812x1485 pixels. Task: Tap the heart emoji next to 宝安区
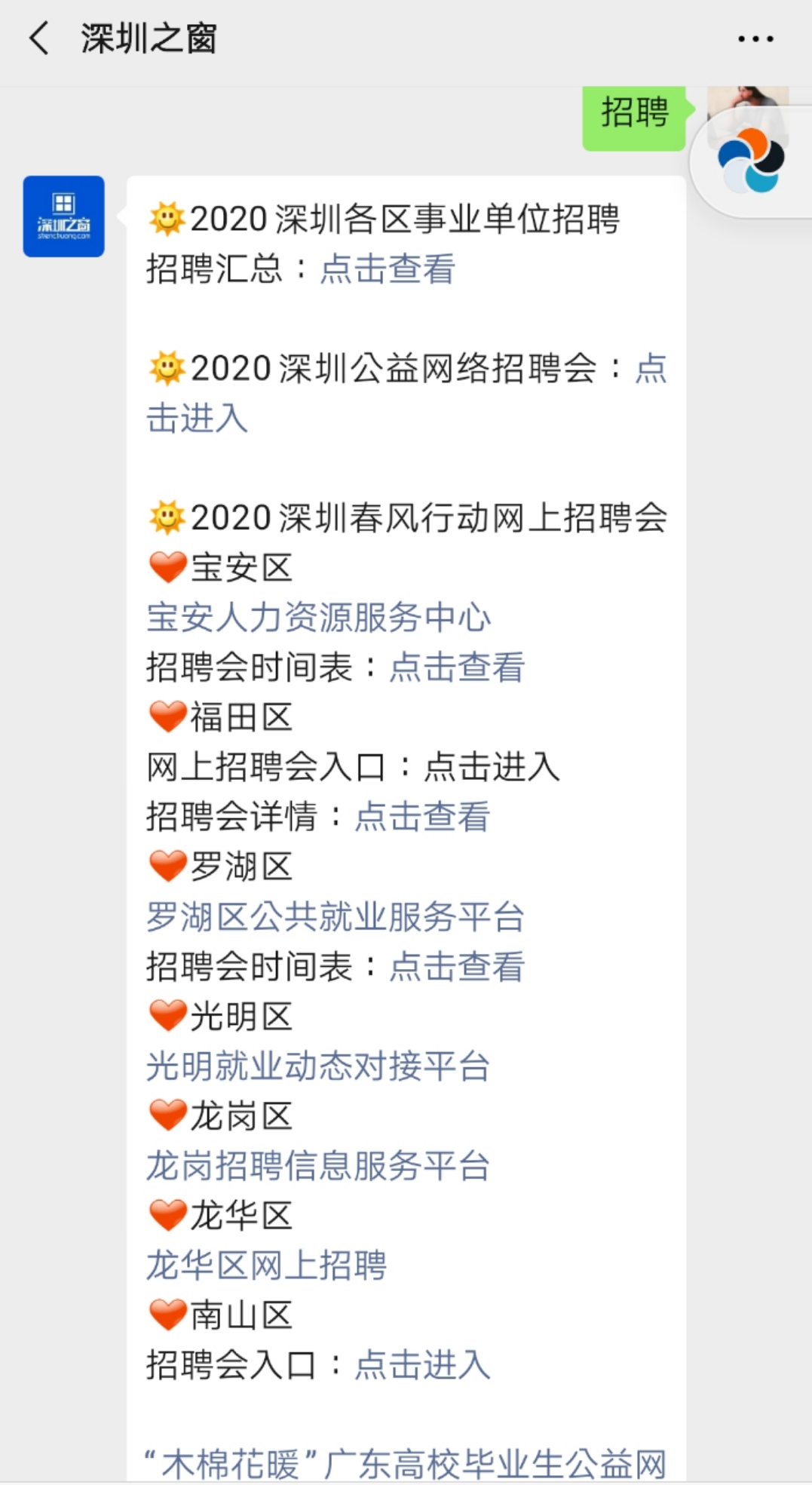tap(165, 567)
